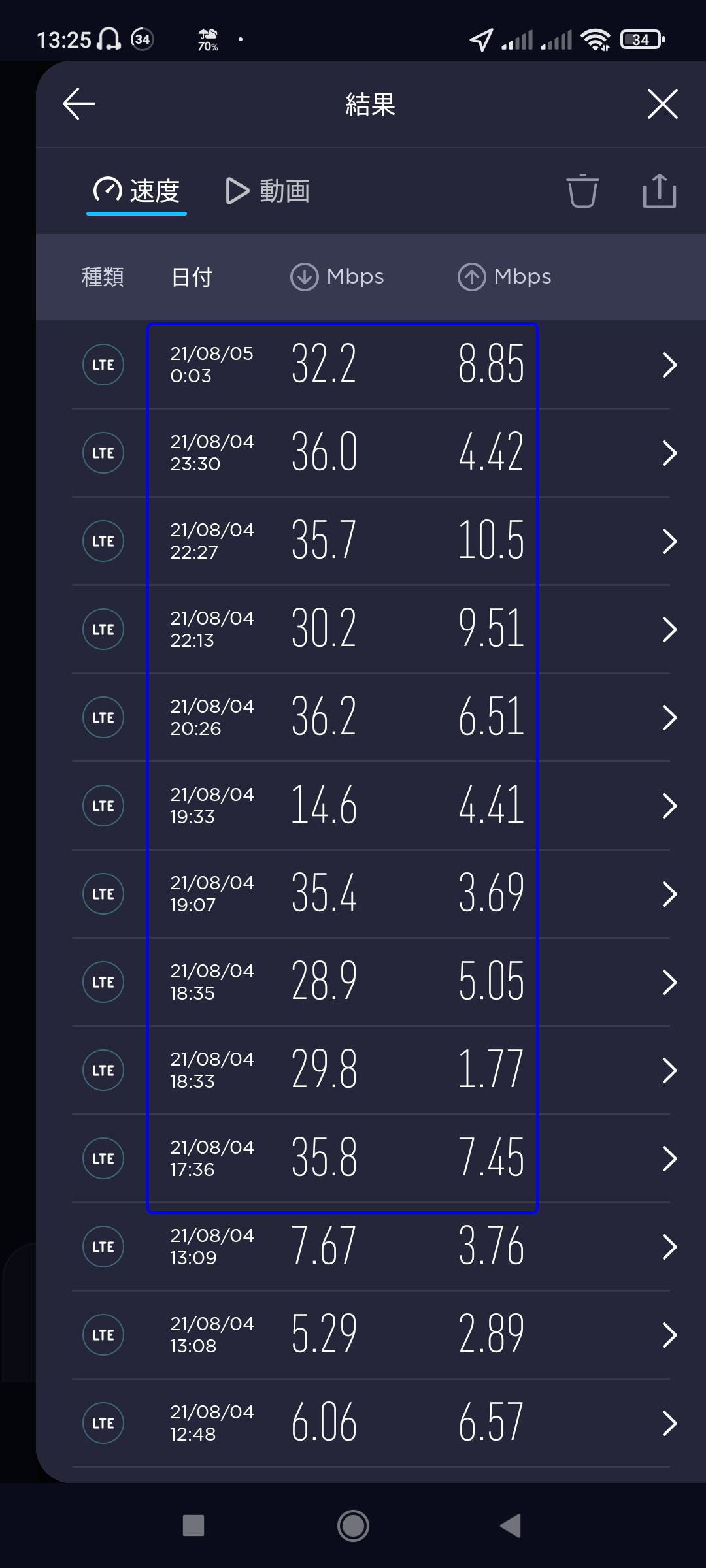Image resolution: width=706 pixels, height=1568 pixels.
Task: Tap the system home button
Action: click(x=353, y=1526)
